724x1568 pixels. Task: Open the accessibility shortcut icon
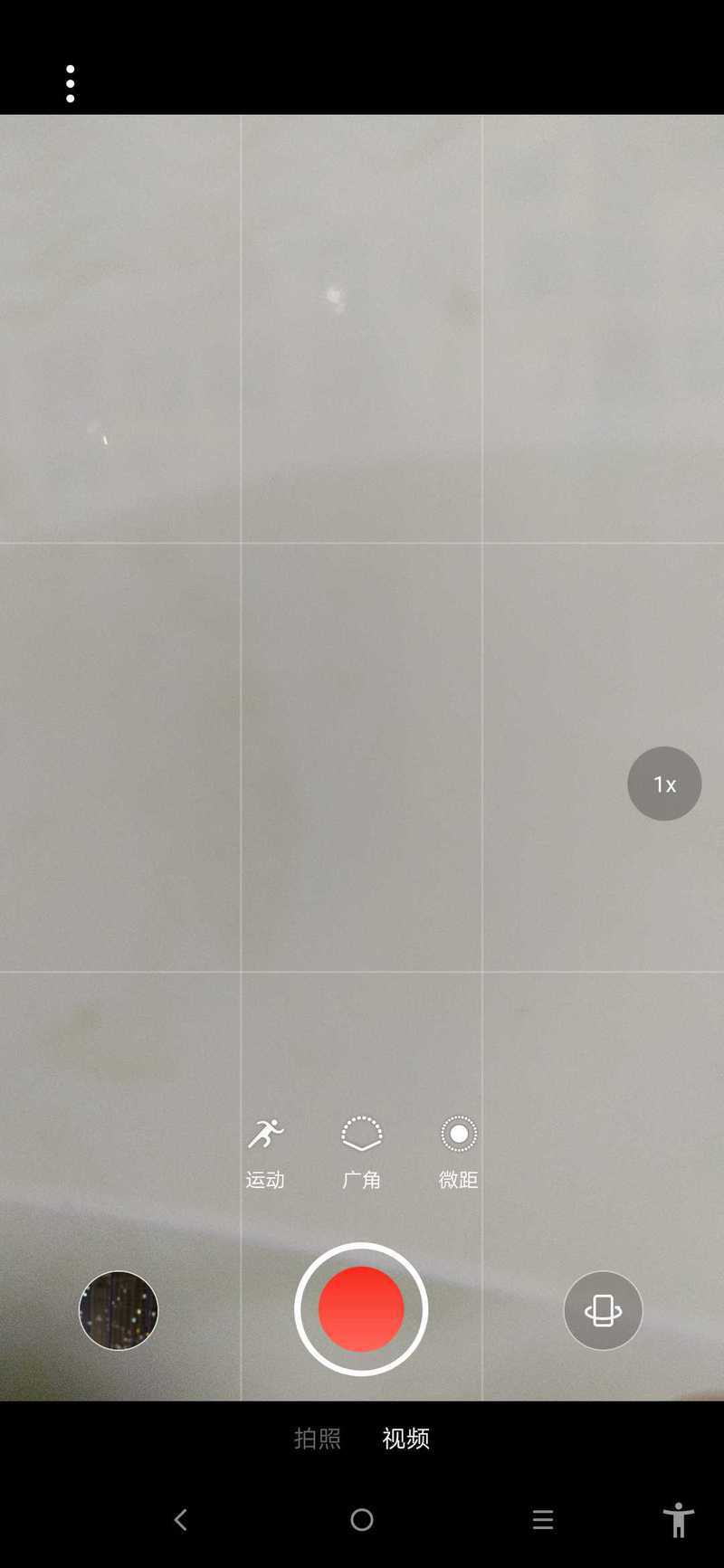pos(678,1519)
